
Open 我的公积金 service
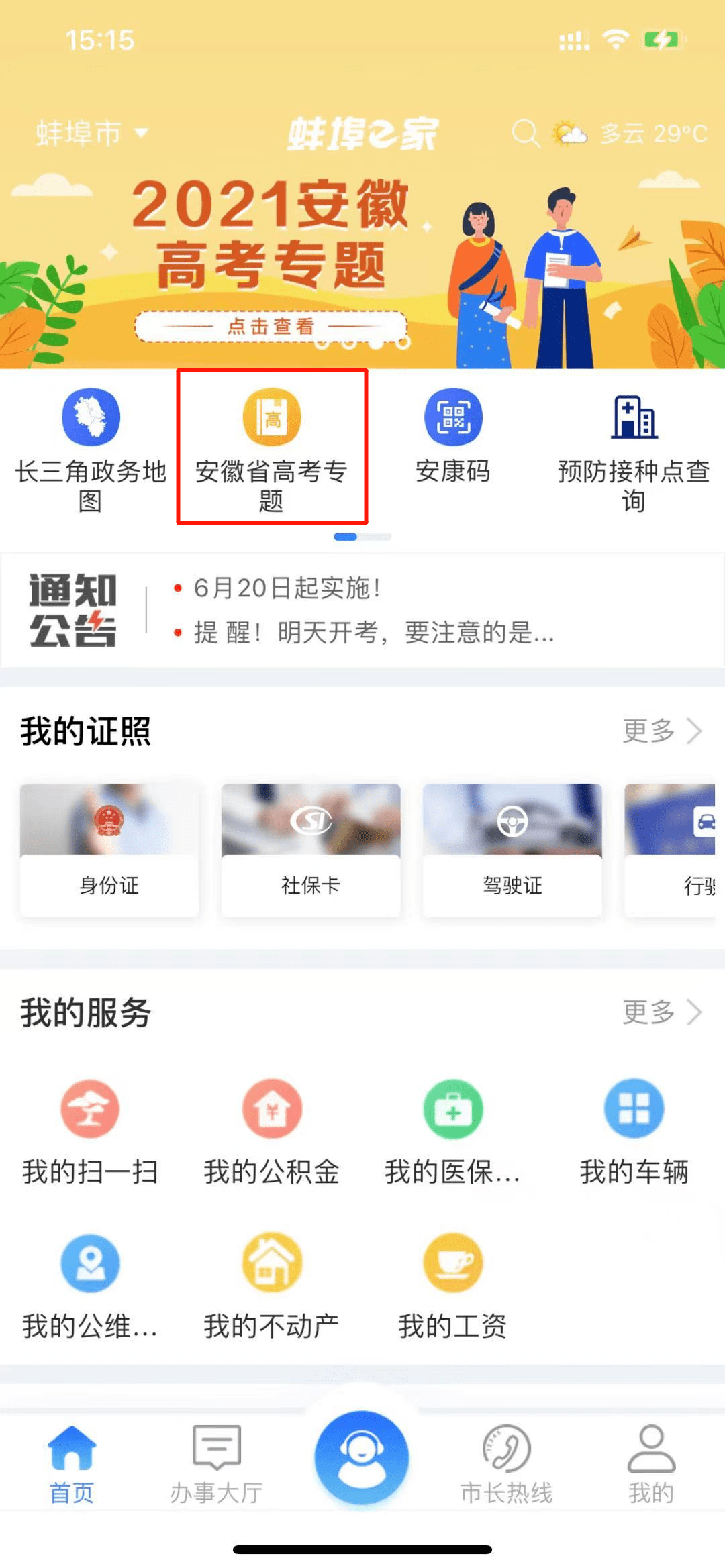pos(272,1133)
